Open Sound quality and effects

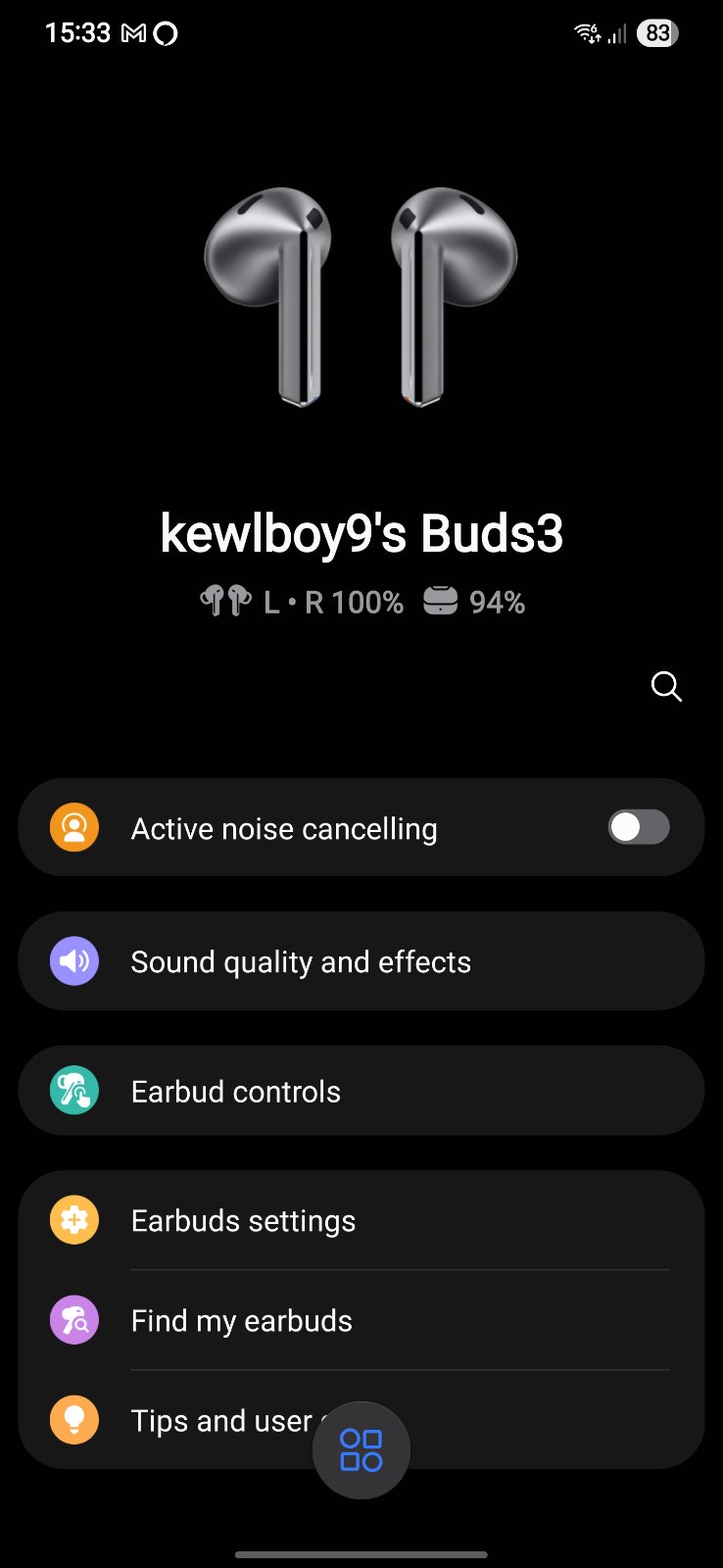[x=361, y=961]
